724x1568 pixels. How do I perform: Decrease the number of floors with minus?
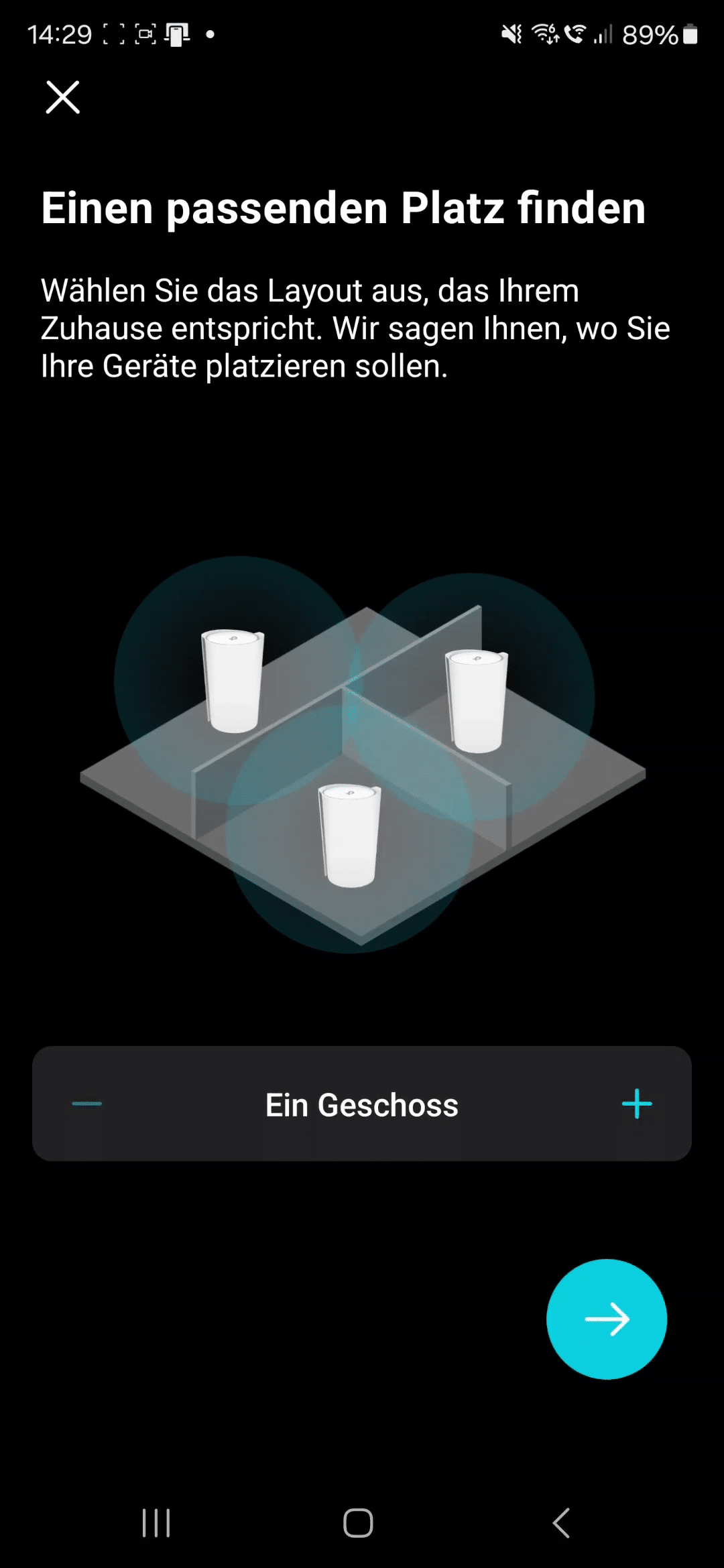click(x=87, y=1104)
